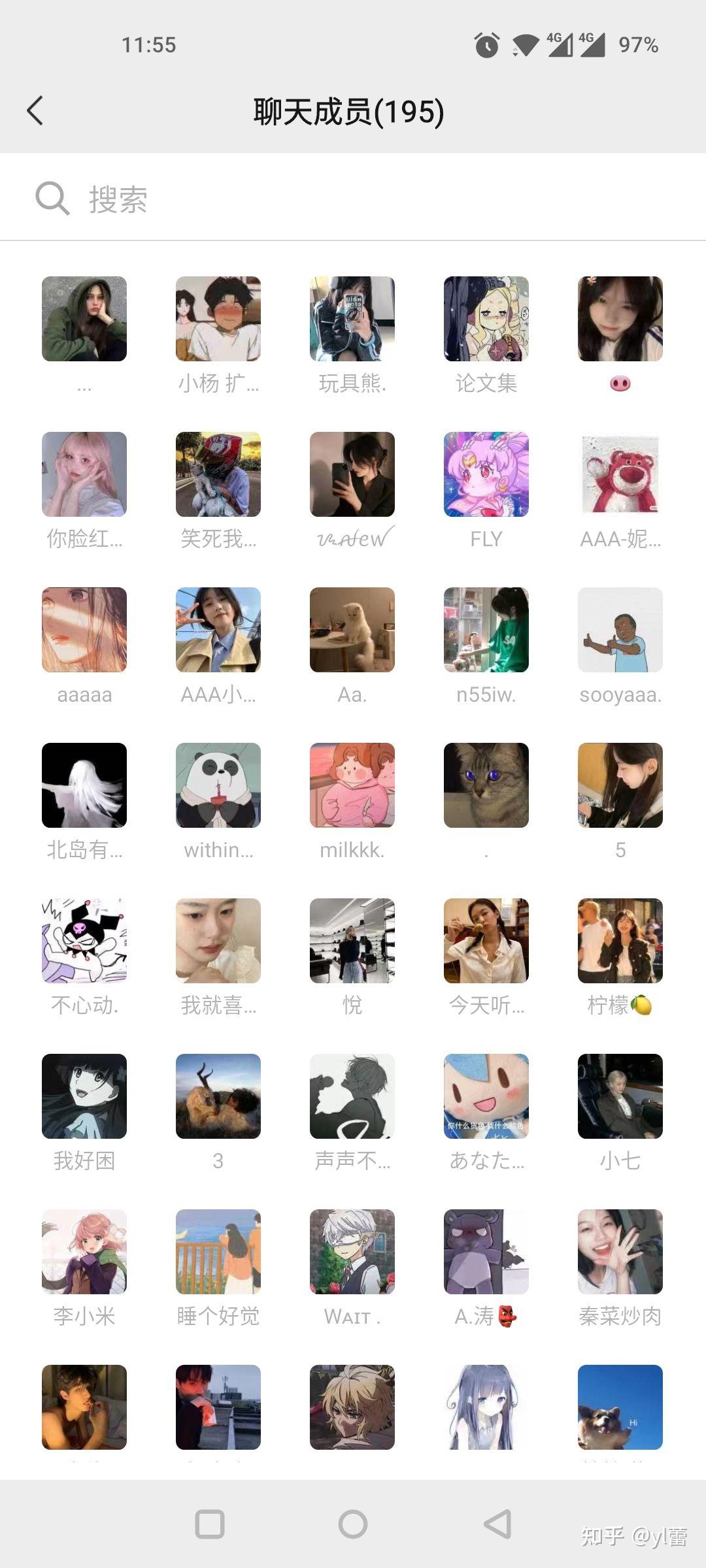Open member 睡个好觉 profile
The width and height of the screenshot is (706, 1568).
(218, 1252)
